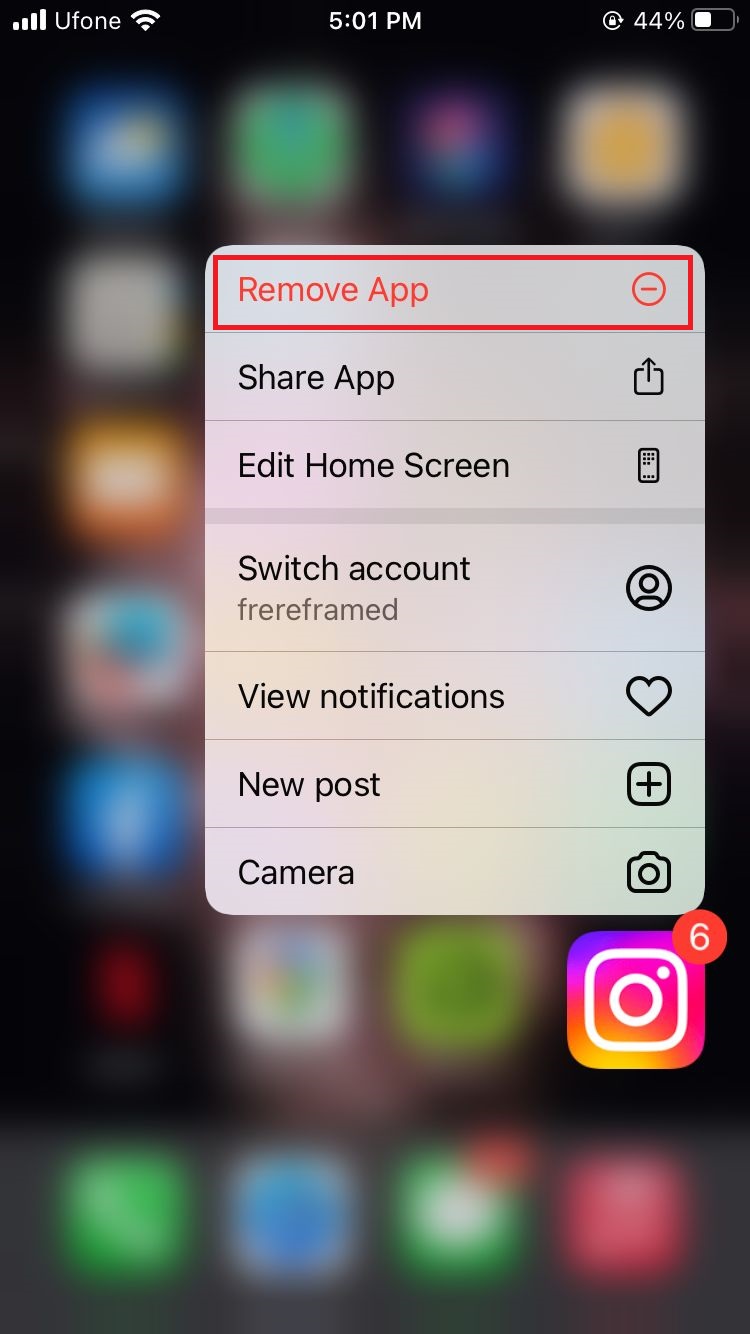750x1334 pixels.
Task: Select Remove App from the menu
Action: (453, 290)
